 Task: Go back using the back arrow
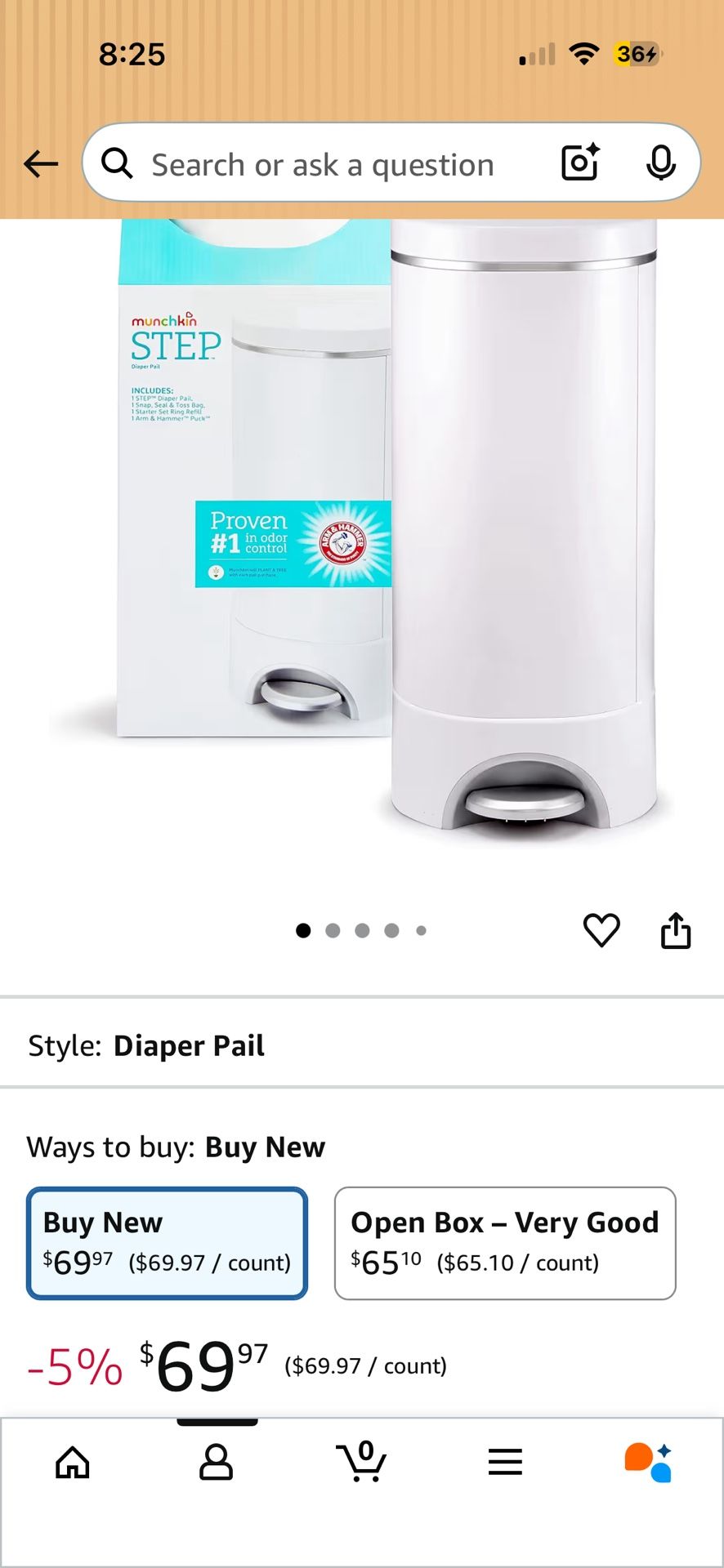click(x=41, y=163)
